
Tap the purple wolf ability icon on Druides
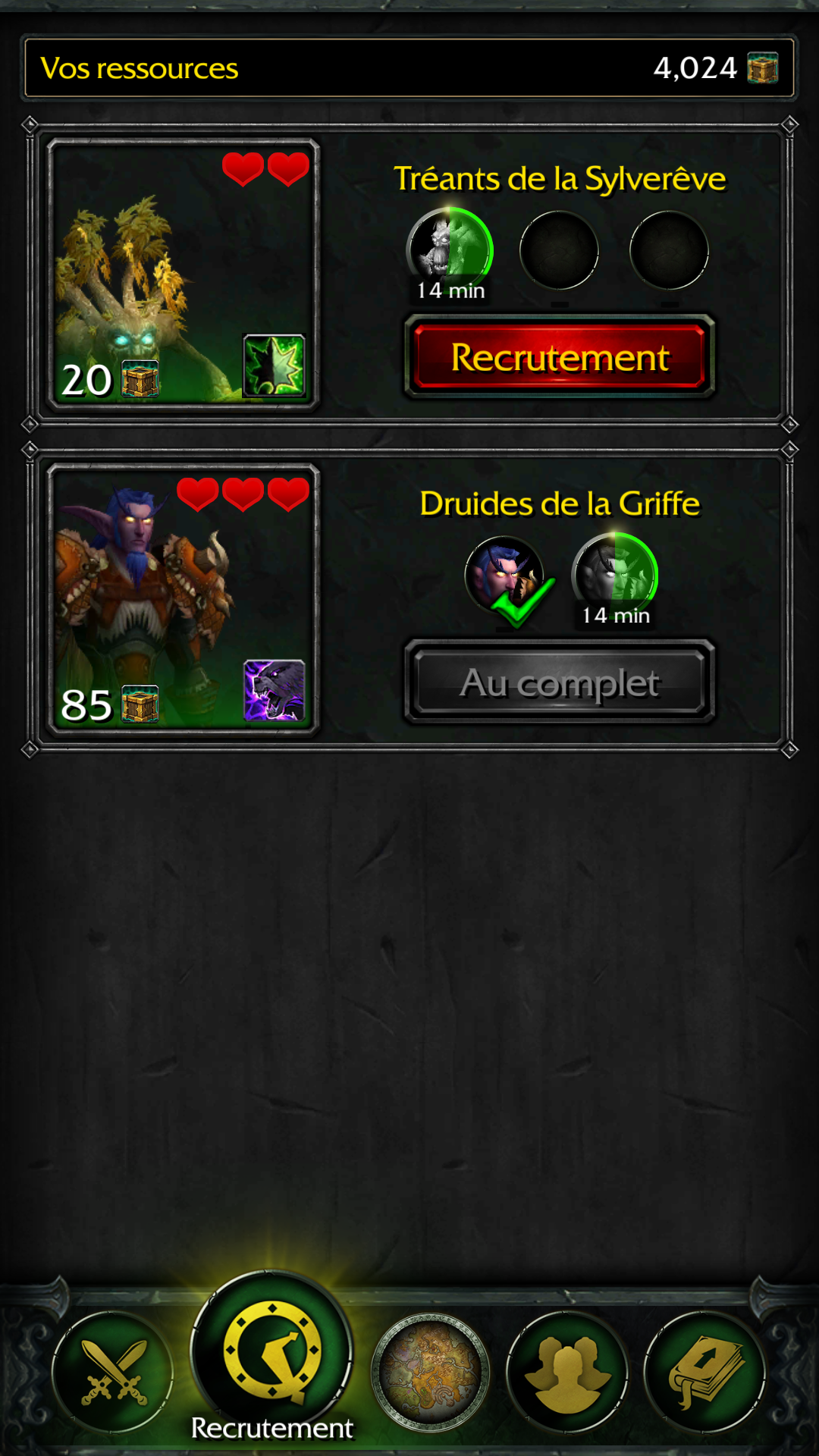[x=274, y=690]
